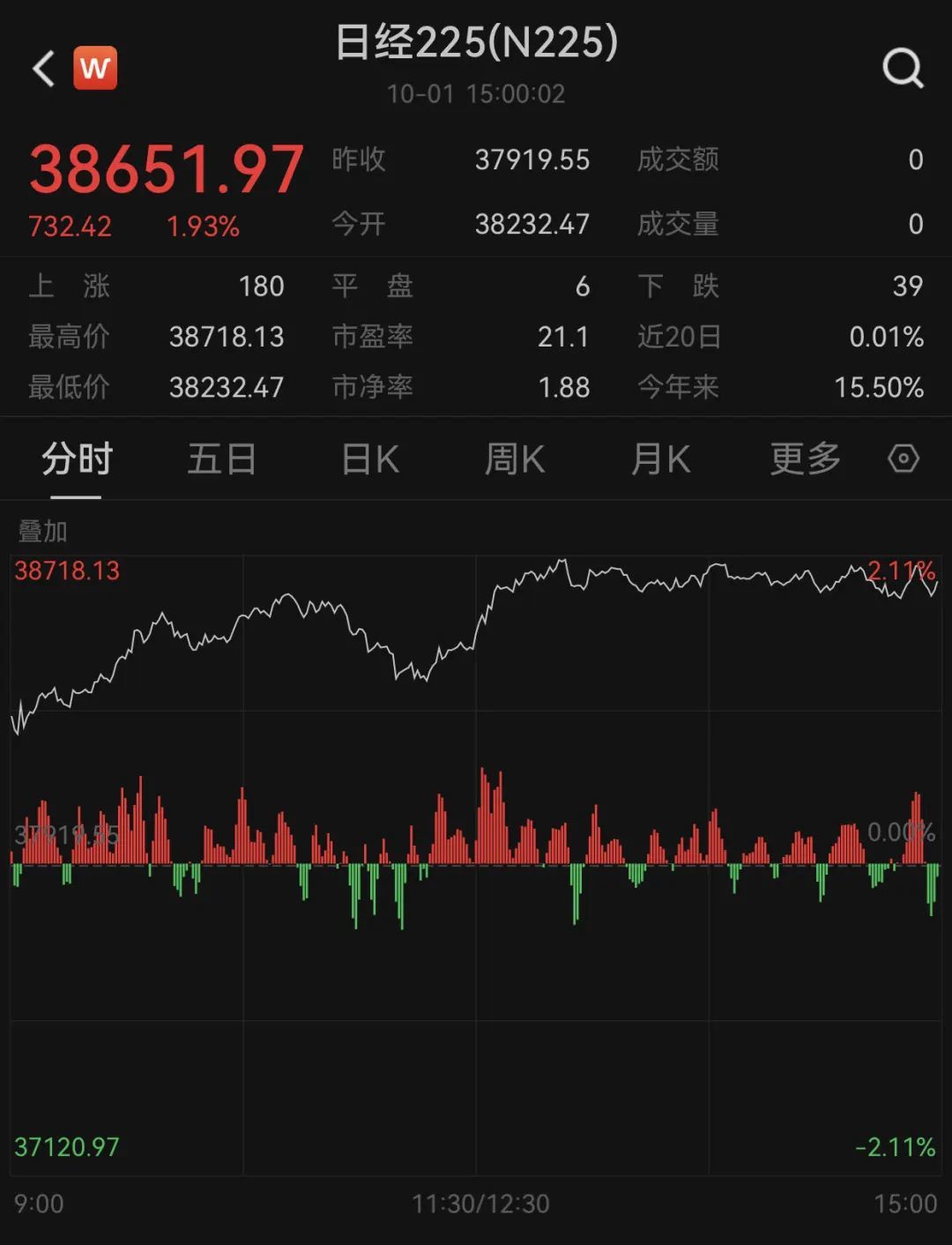Image resolution: width=952 pixels, height=1245 pixels.
Task: View the 月K monthly chart
Action: pyautogui.click(x=661, y=459)
